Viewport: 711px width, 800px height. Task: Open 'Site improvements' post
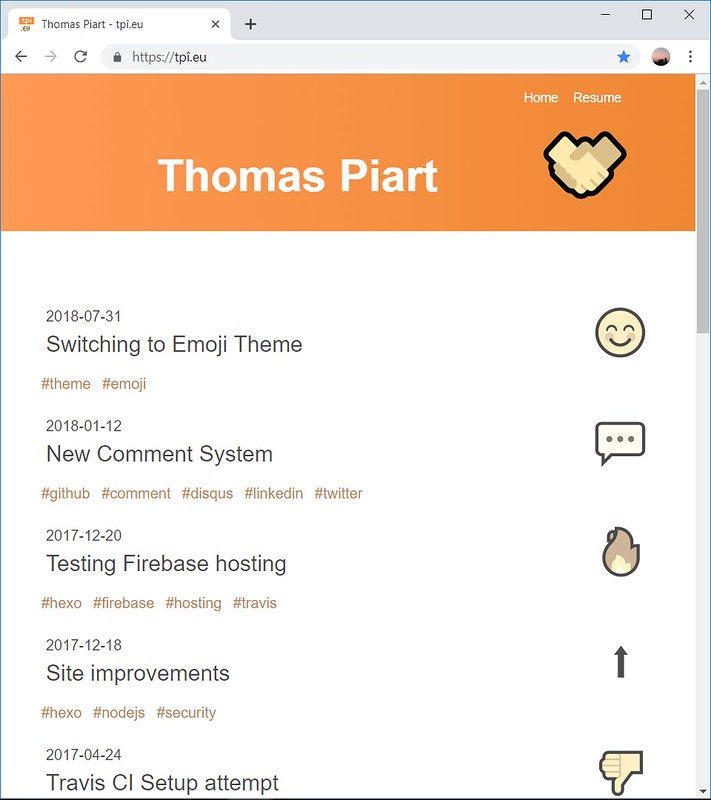click(x=138, y=673)
